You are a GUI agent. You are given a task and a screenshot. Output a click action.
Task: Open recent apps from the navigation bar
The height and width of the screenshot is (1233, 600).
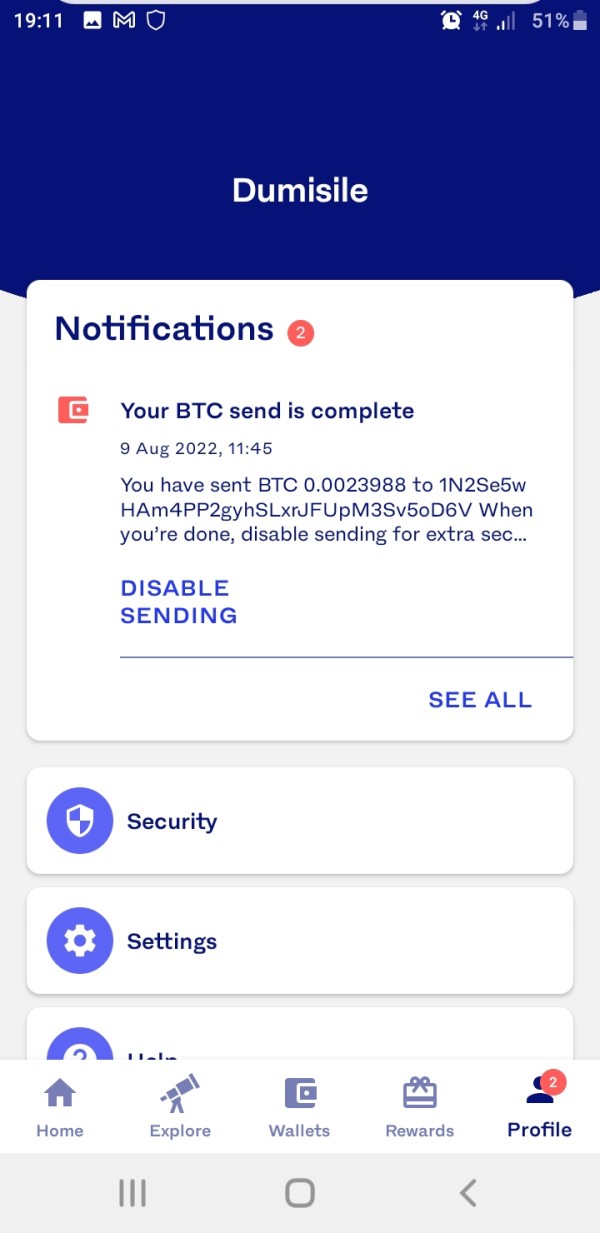pos(132,1192)
